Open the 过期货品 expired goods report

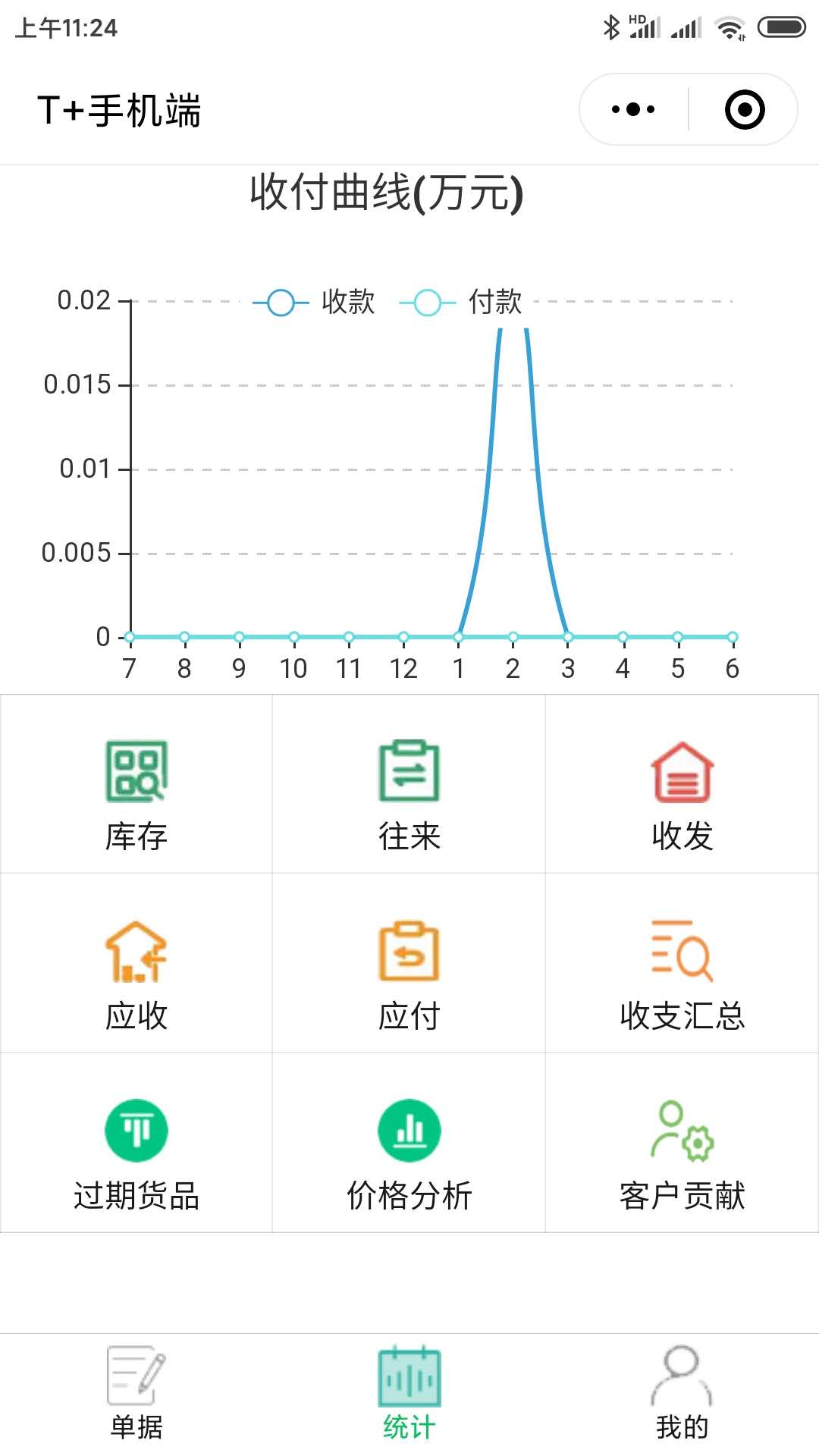click(136, 1152)
